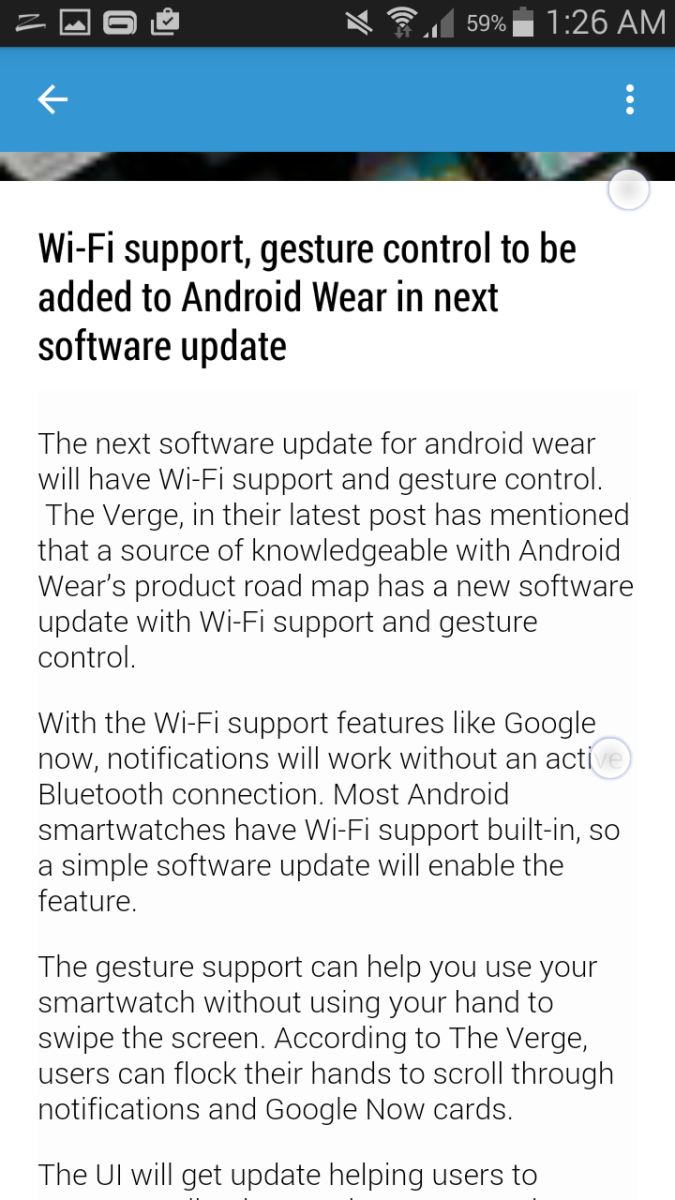Go back using the arrow icon
This screenshot has width=675, height=1200.
52,99
